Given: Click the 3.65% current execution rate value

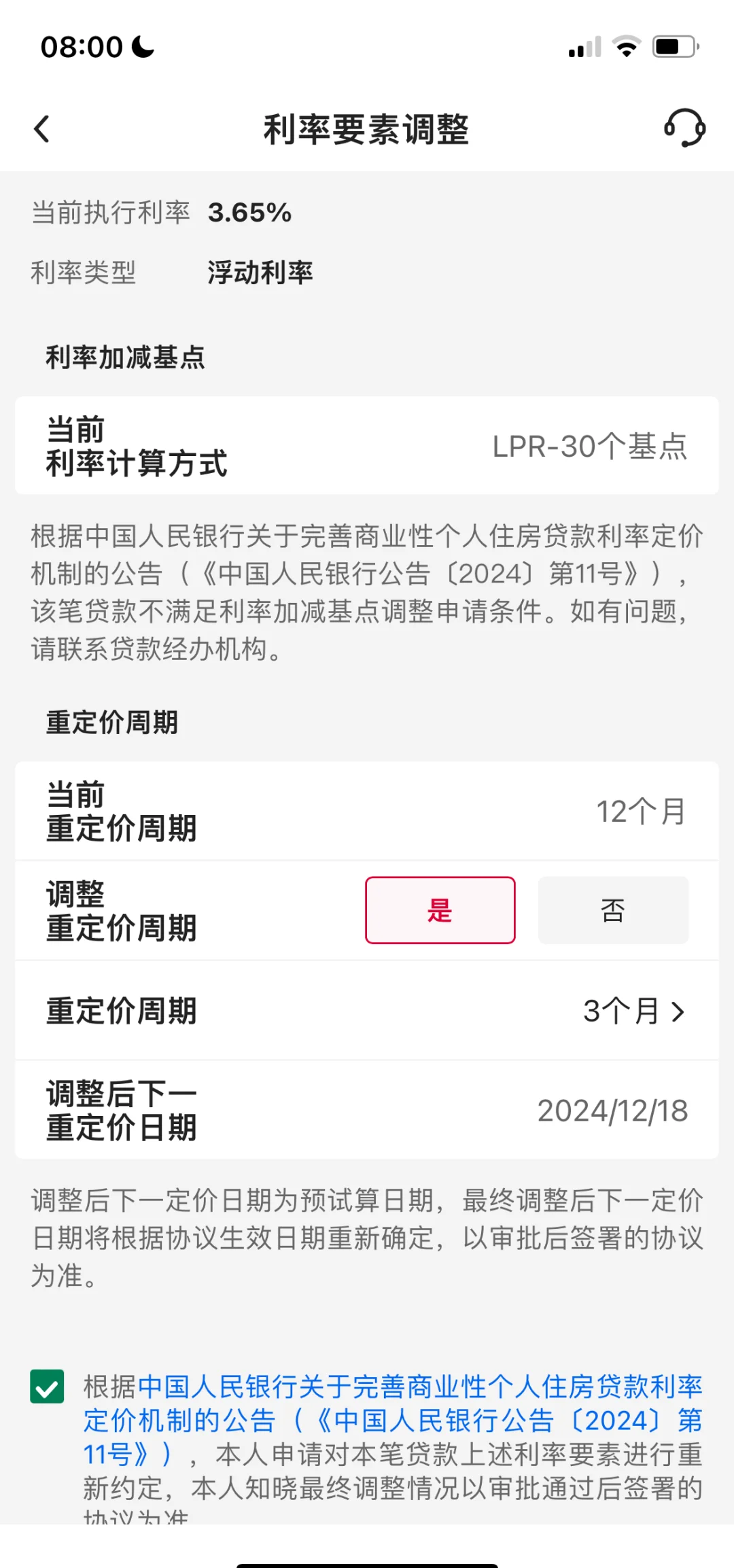Looking at the screenshot, I should click(248, 213).
